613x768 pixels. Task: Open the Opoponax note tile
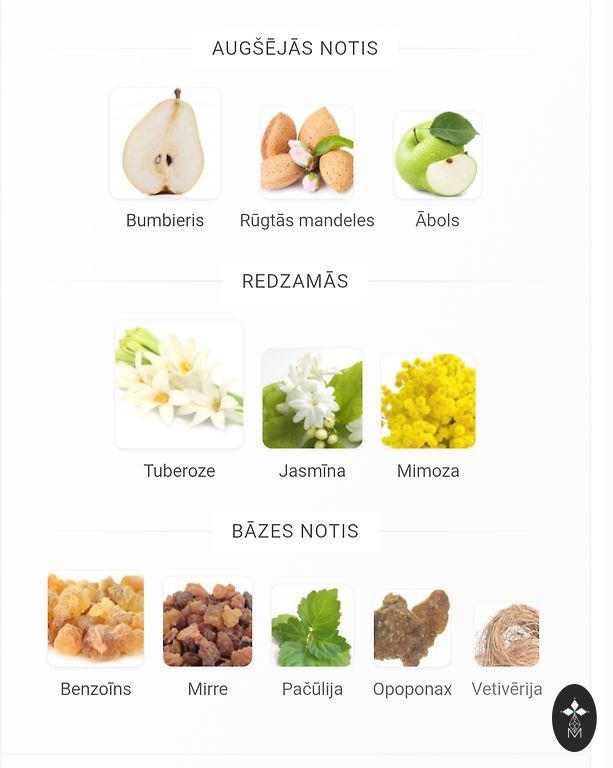412,628
